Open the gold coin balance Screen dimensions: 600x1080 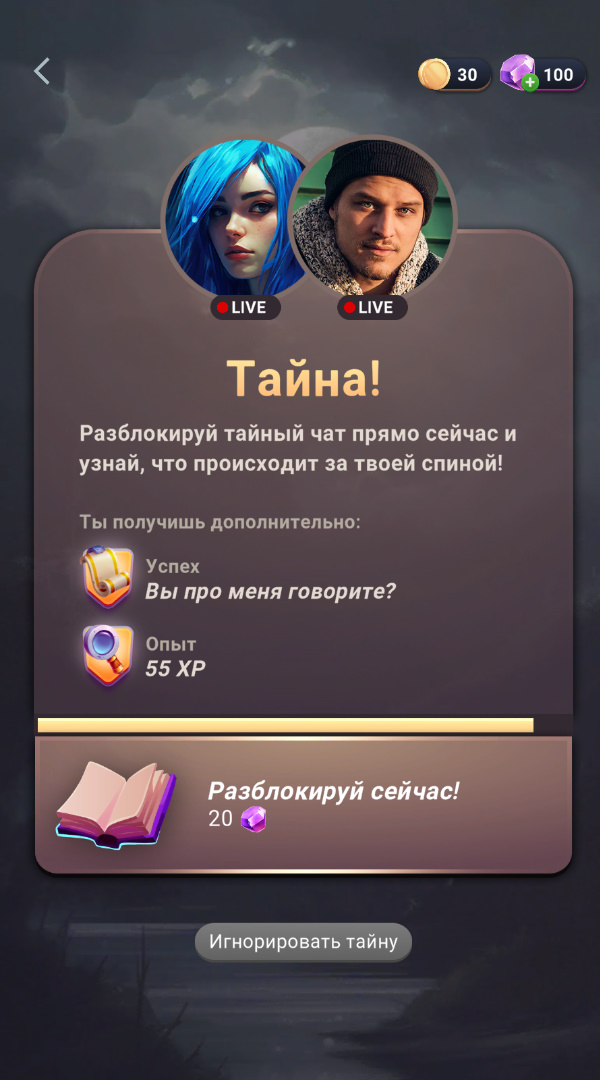click(x=453, y=74)
